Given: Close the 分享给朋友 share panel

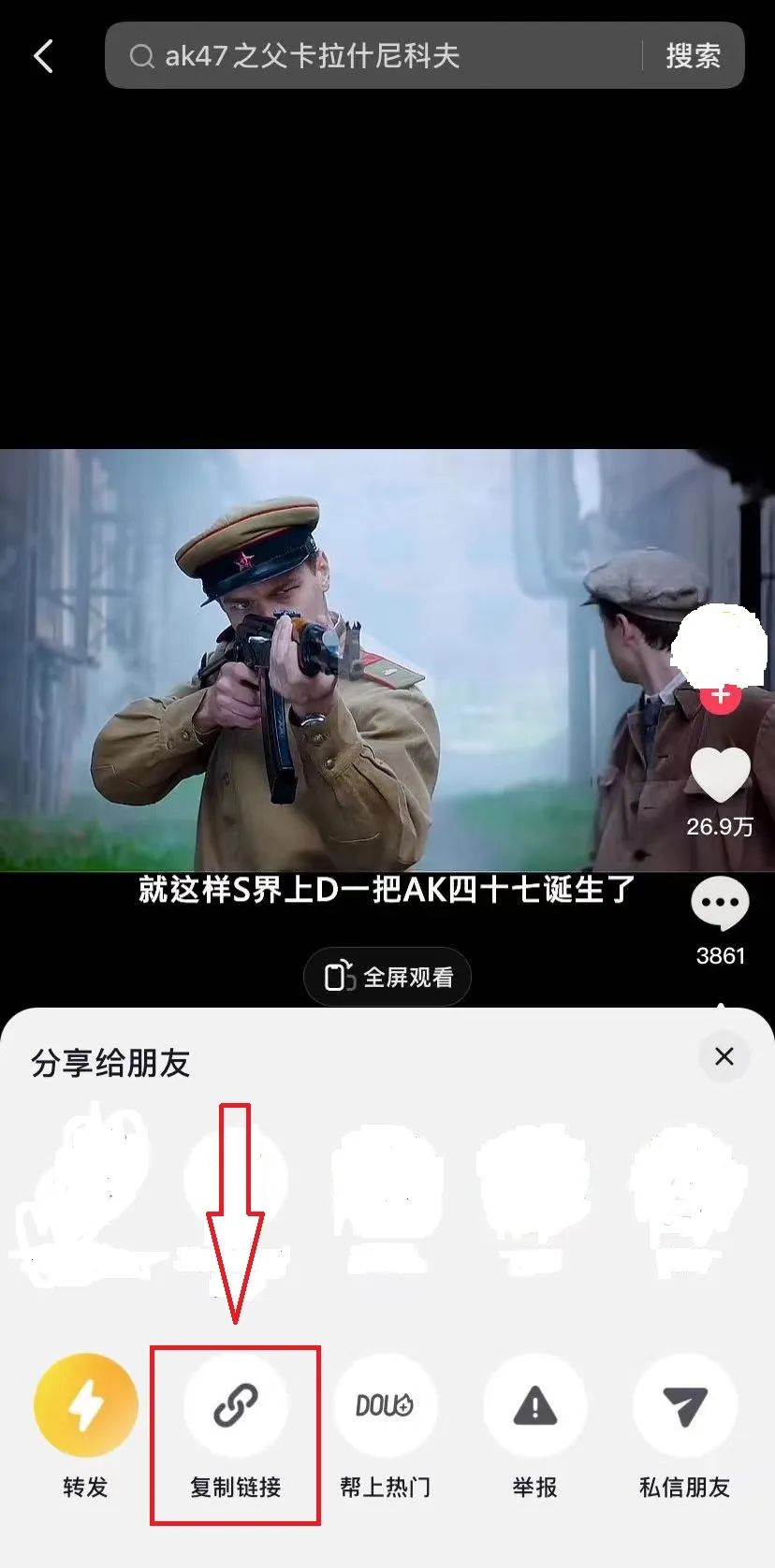Looking at the screenshot, I should 724,1056.
